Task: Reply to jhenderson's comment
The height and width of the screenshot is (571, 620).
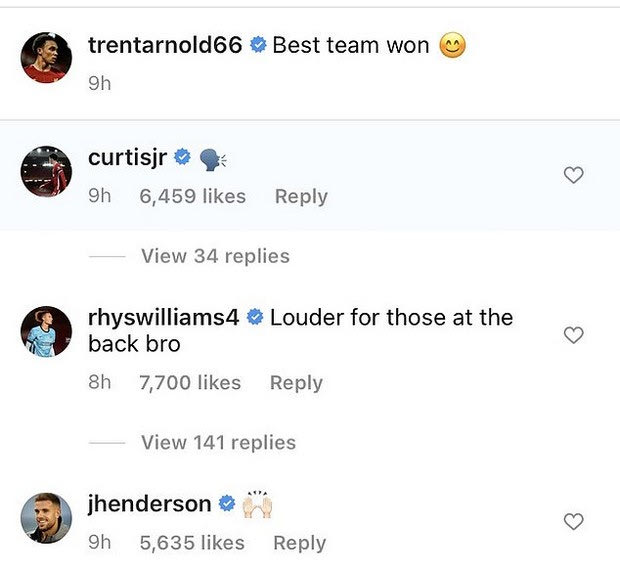Action: tap(299, 543)
